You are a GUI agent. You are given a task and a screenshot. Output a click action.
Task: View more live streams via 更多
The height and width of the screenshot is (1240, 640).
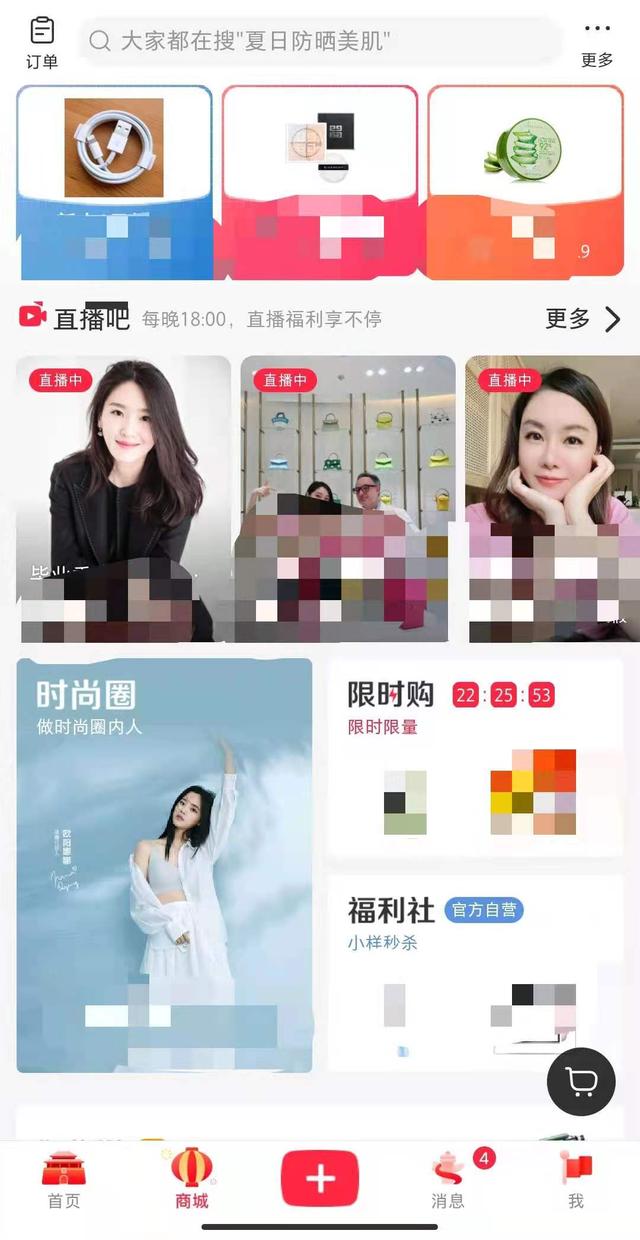pos(583,319)
